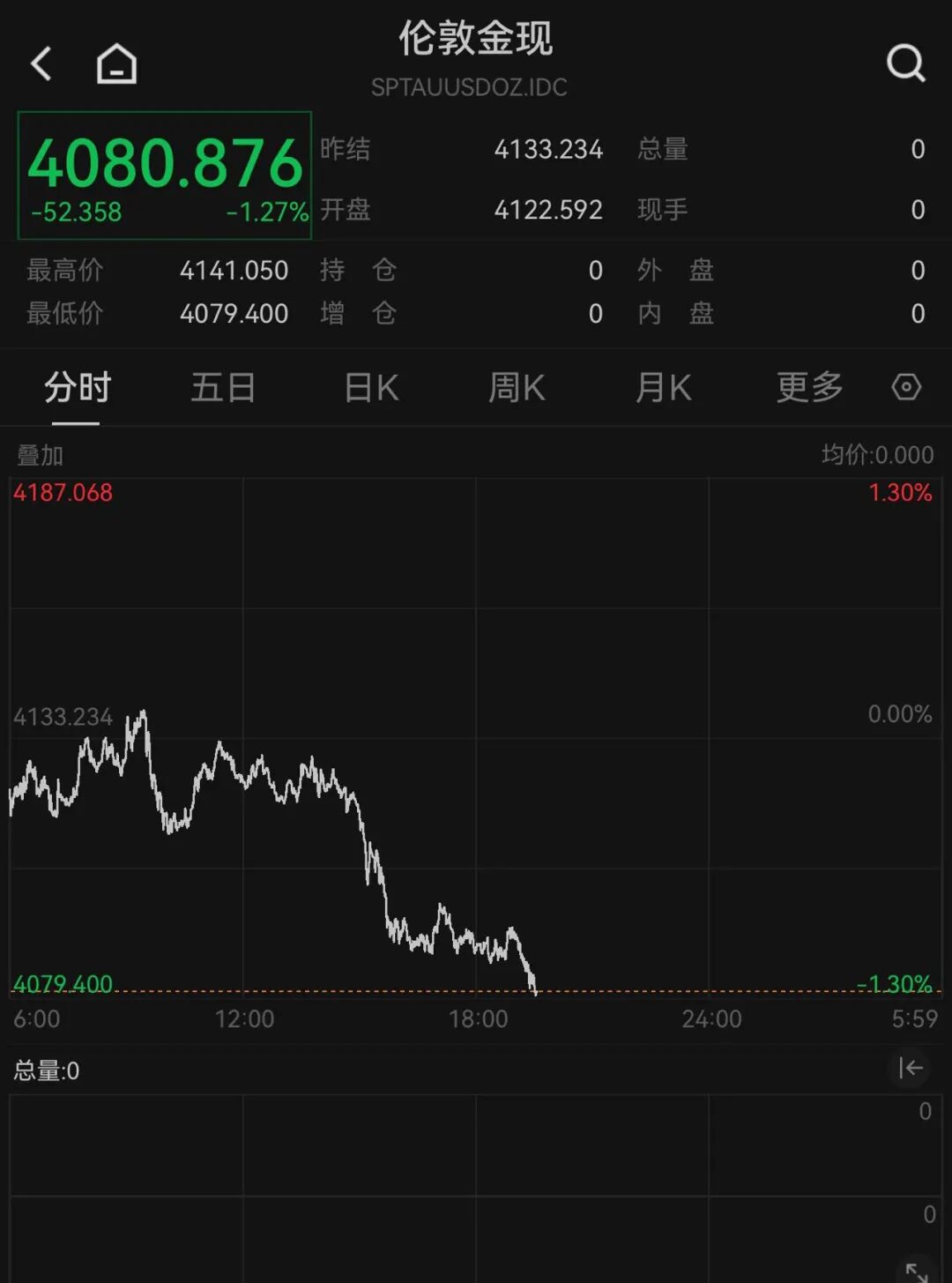The width and height of the screenshot is (952, 1283).
Task: Open the 更多 chart options
Action: click(809, 387)
